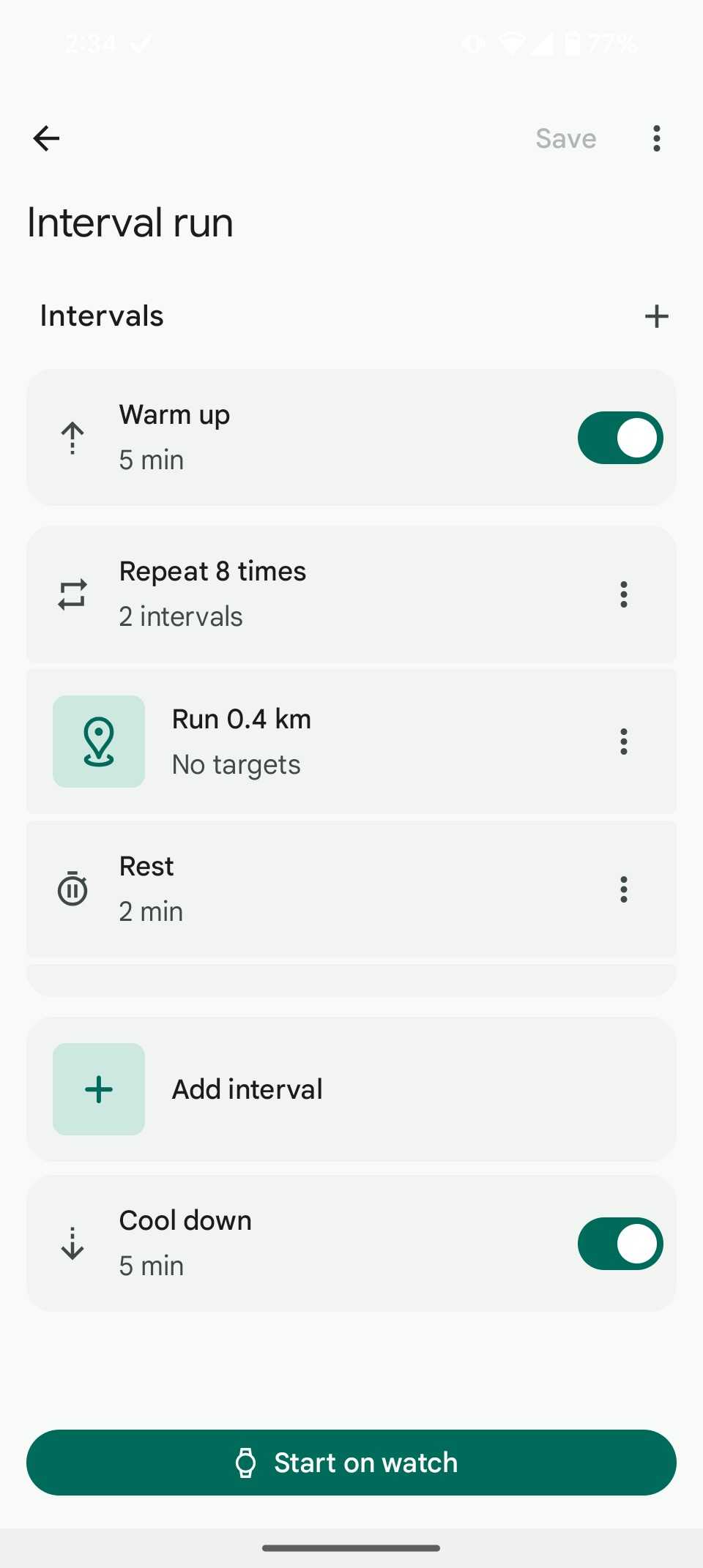Click the stopwatch icon beside Rest
The image size is (703, 1568).
pos(72,889)
